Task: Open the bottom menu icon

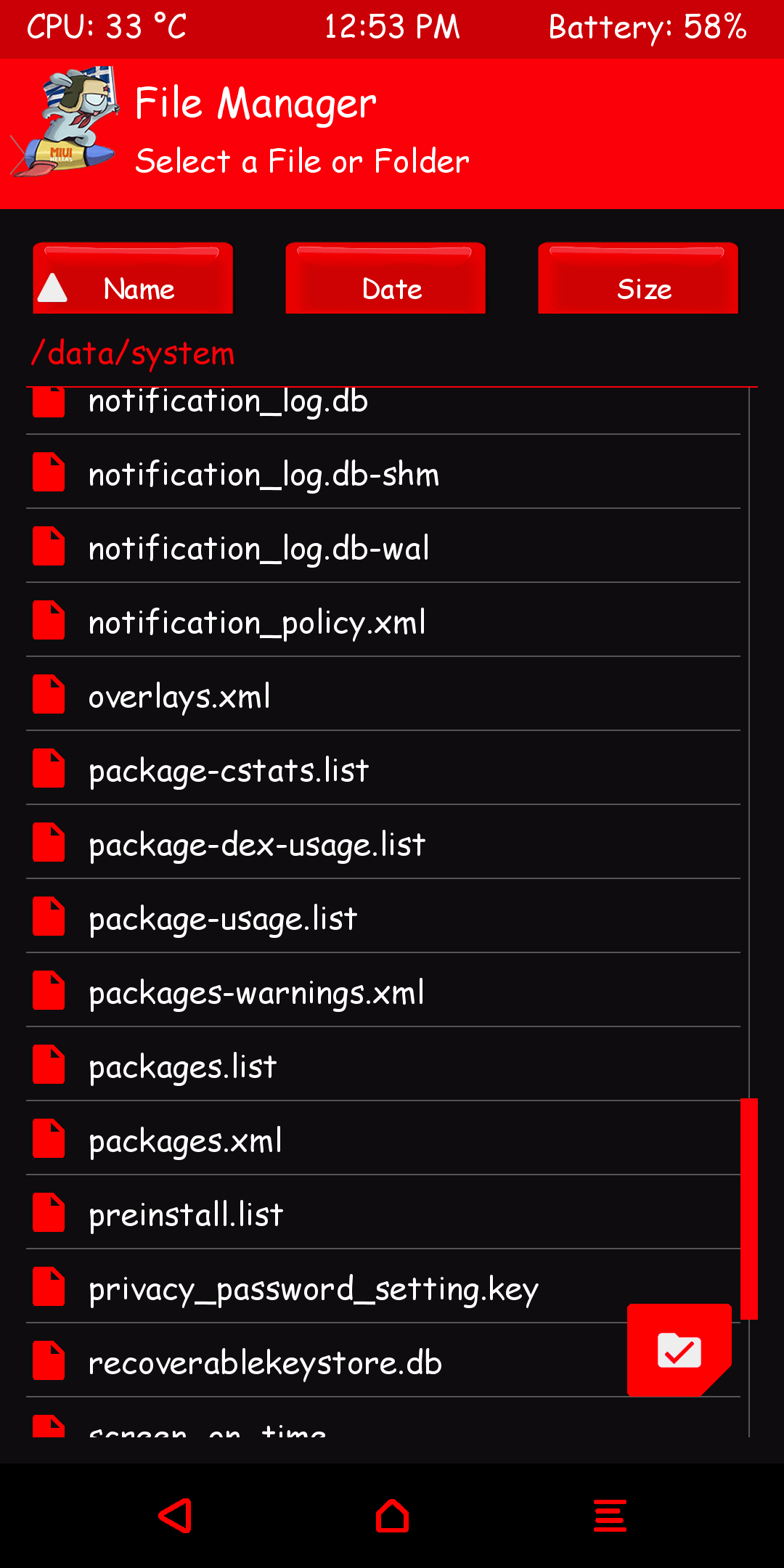Action: click(x=610, y=1516)
